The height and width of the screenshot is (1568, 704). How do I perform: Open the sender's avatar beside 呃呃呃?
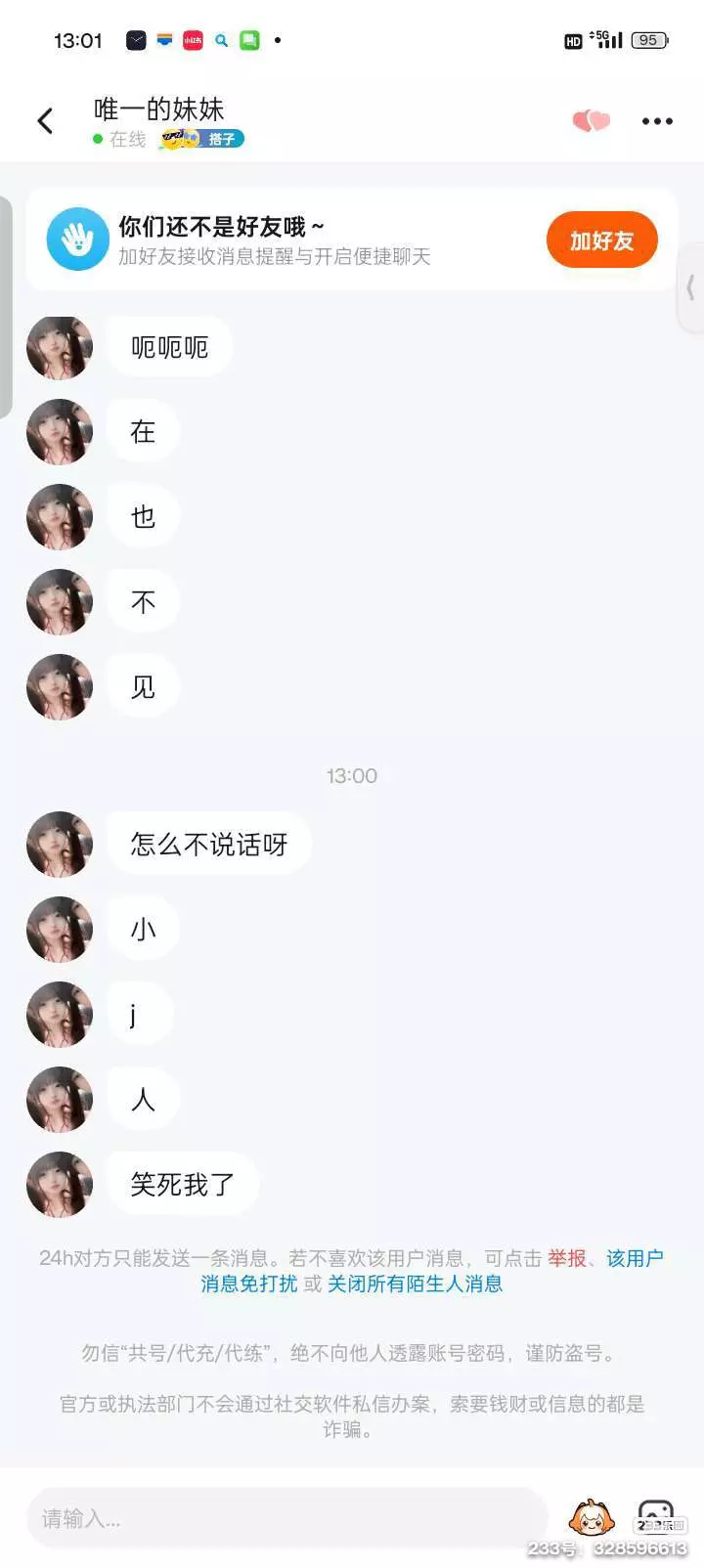click(60, 348)
